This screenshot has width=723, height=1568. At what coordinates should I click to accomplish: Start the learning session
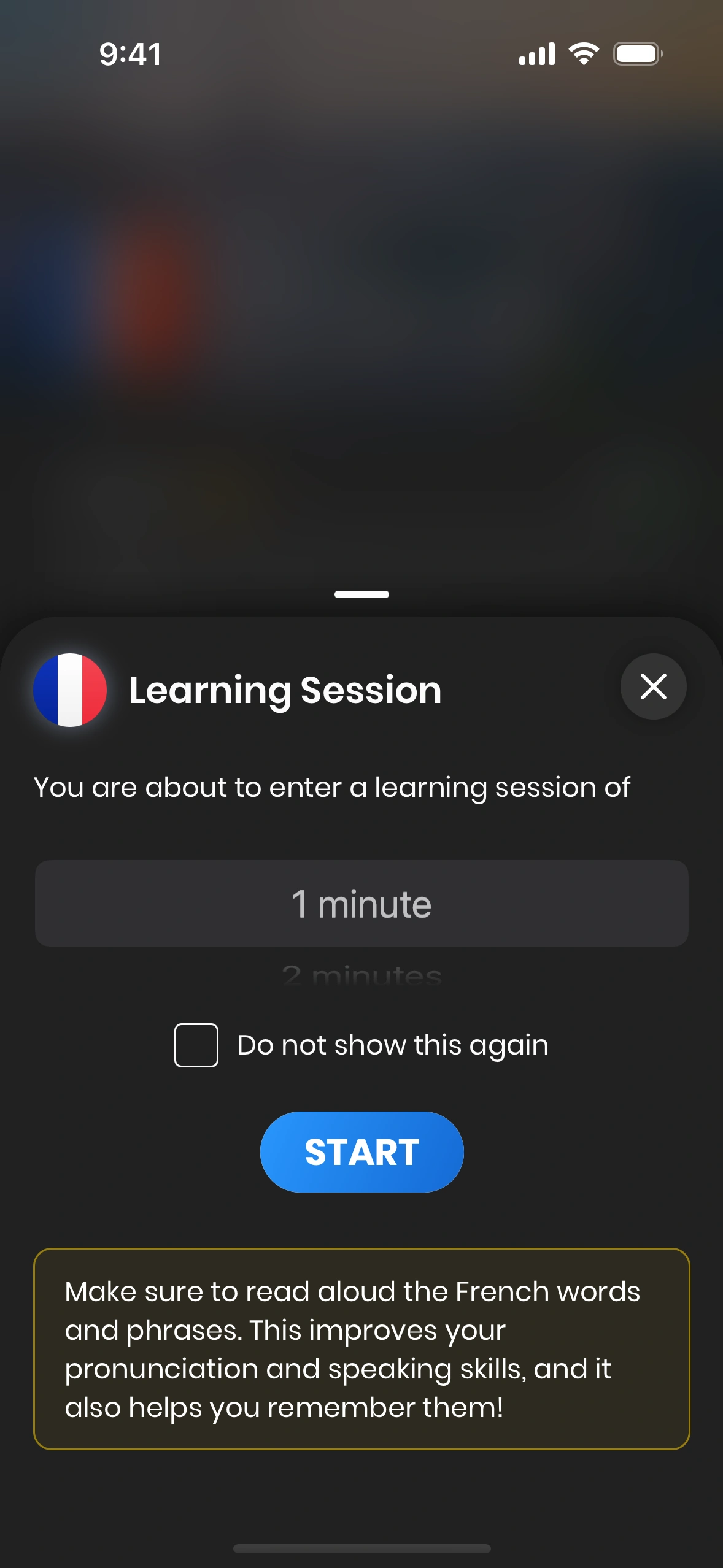(361, 1151)
